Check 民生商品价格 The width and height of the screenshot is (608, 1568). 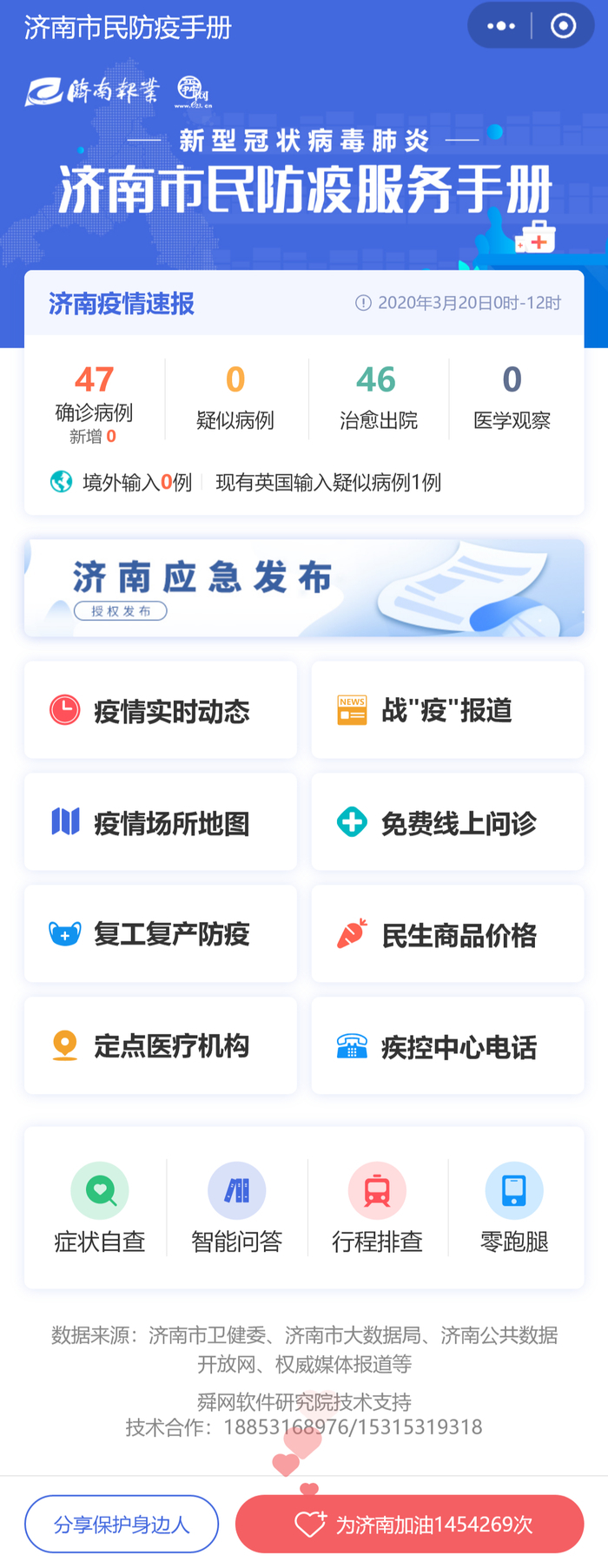pyautogui.click(x=447, y=934)
